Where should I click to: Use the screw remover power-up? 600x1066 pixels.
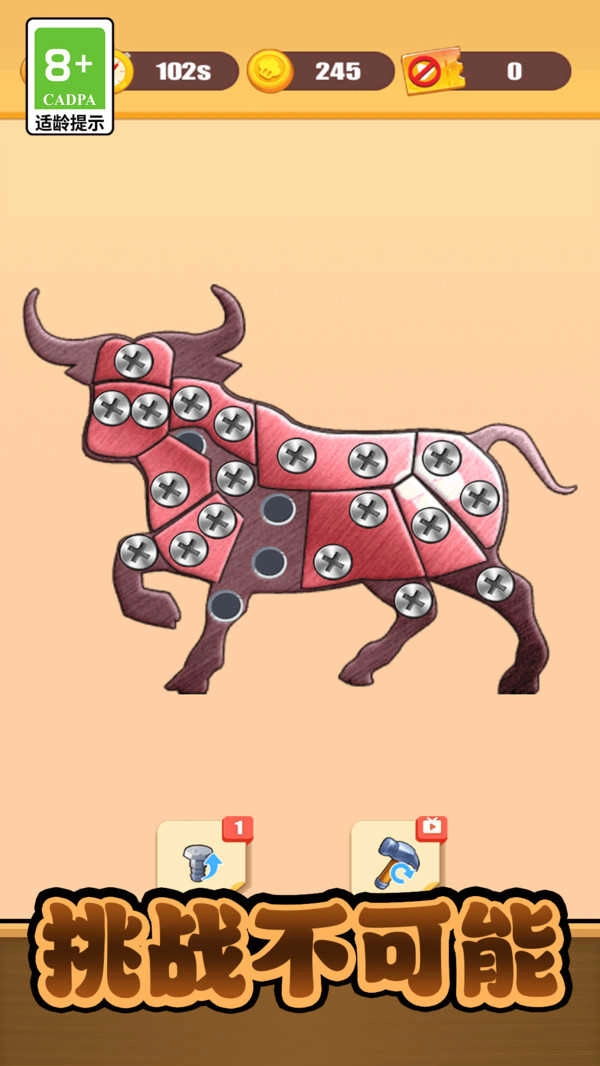pos(203,858)
